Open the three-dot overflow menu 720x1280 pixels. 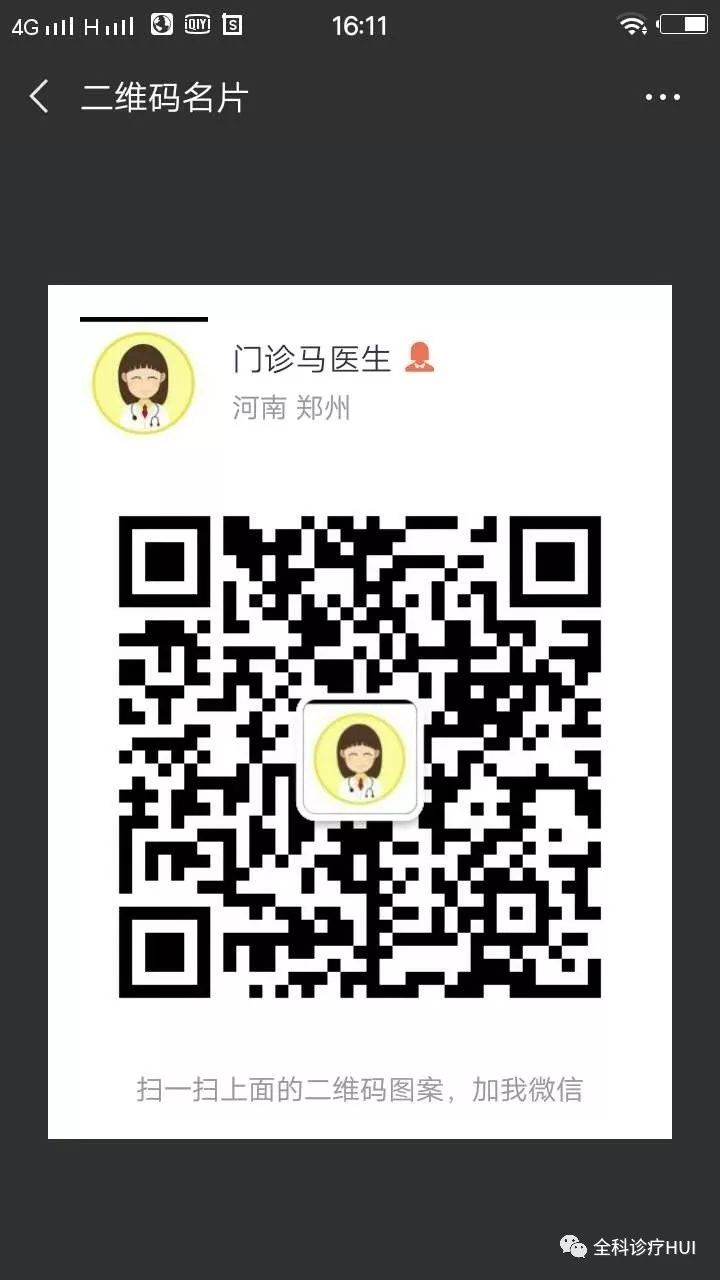[662, 97]
